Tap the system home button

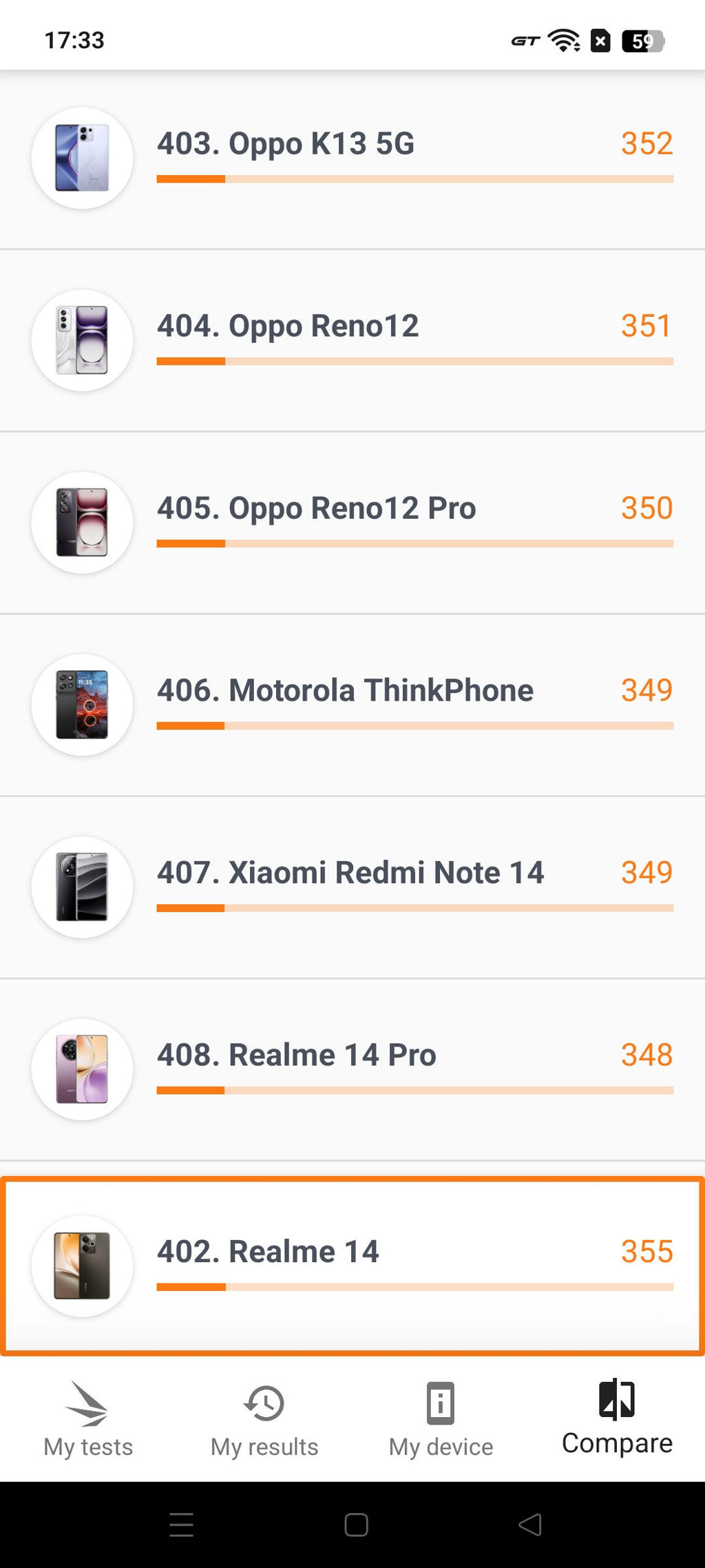point(356,1525)
